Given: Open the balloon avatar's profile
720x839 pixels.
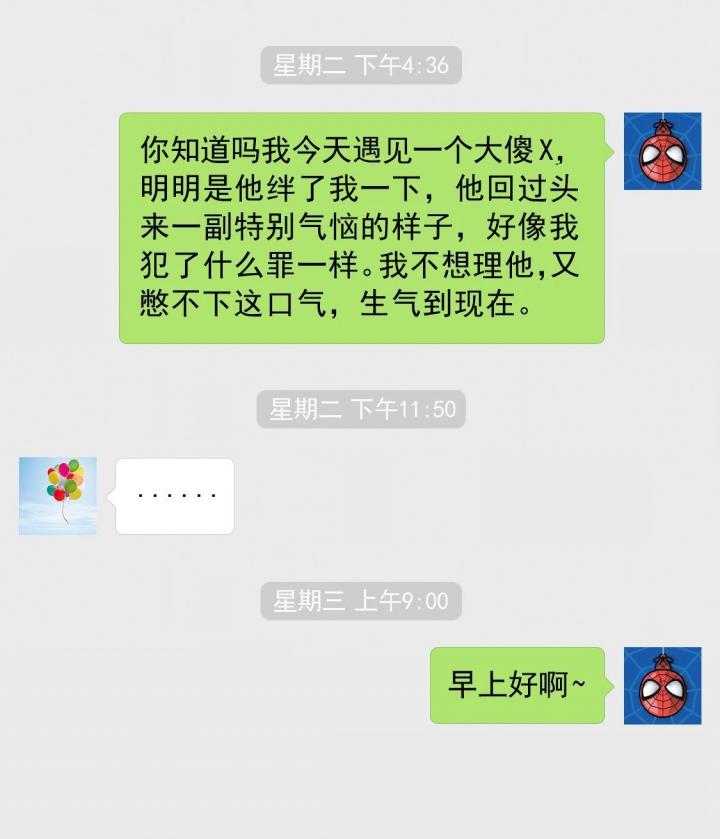Looking at the screenshot, I should (x=58, y=496).
